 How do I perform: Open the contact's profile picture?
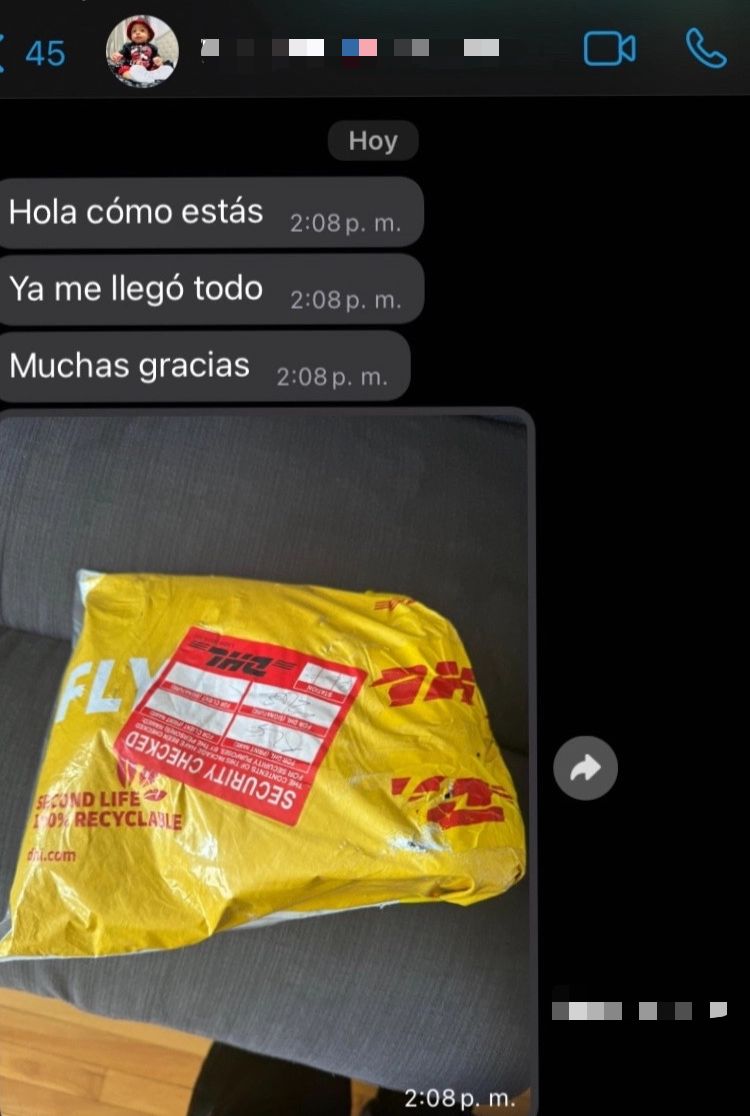tap(142, 51)
